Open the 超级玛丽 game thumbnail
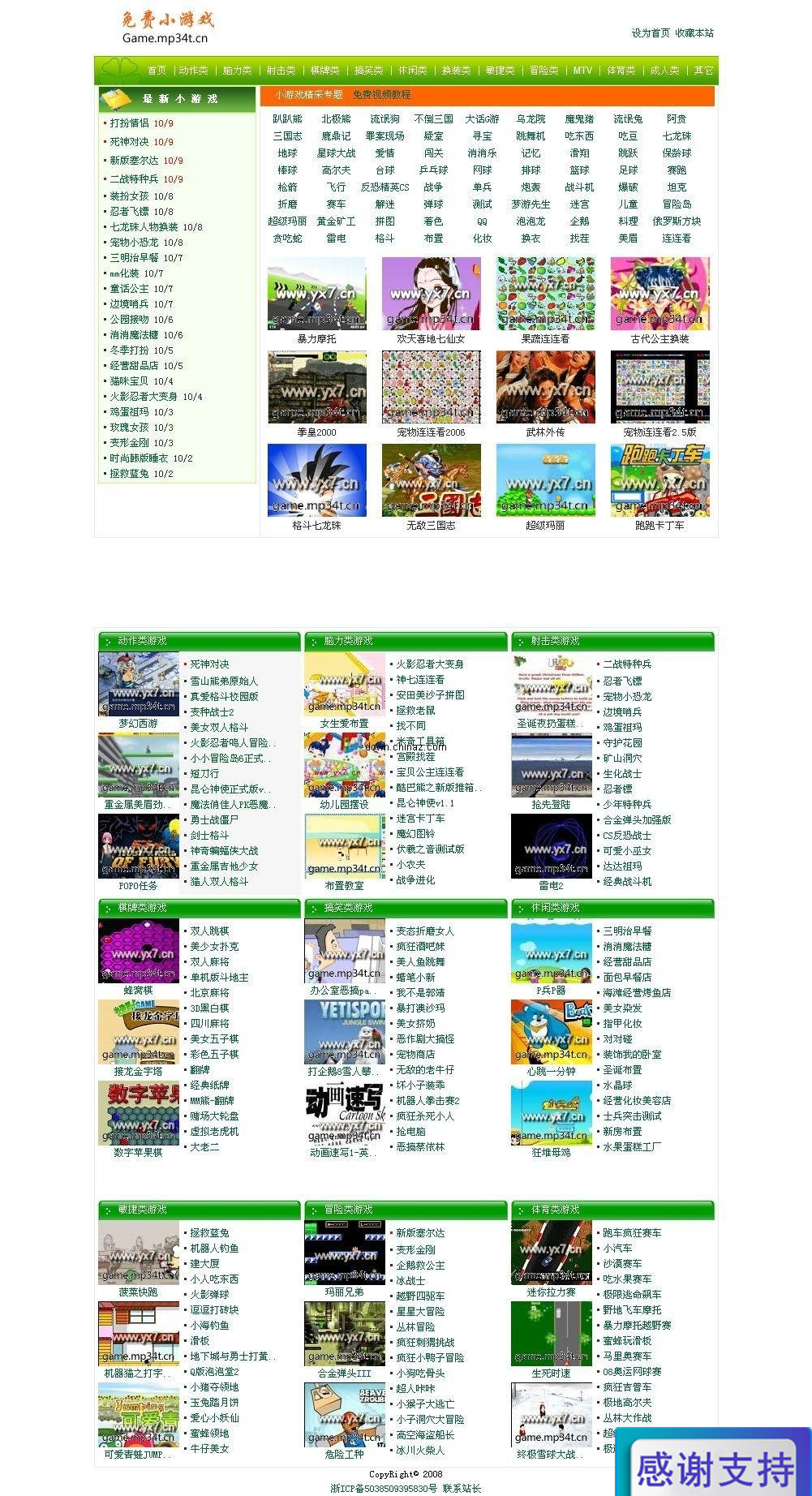Screen dimensions: 812x1496 (x=545, y=480)
